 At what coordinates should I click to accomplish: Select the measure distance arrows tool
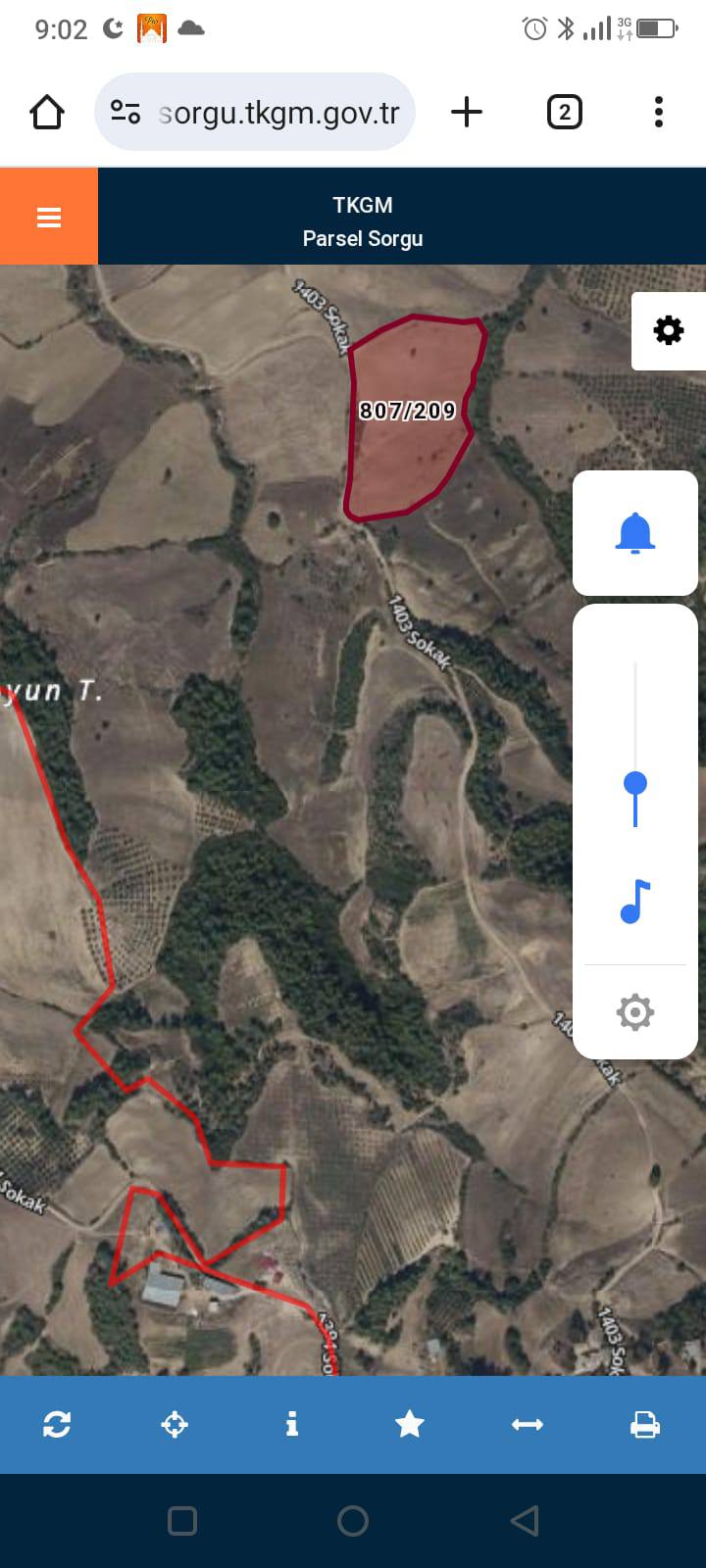pyautogui.click(x=528, y=1424)
